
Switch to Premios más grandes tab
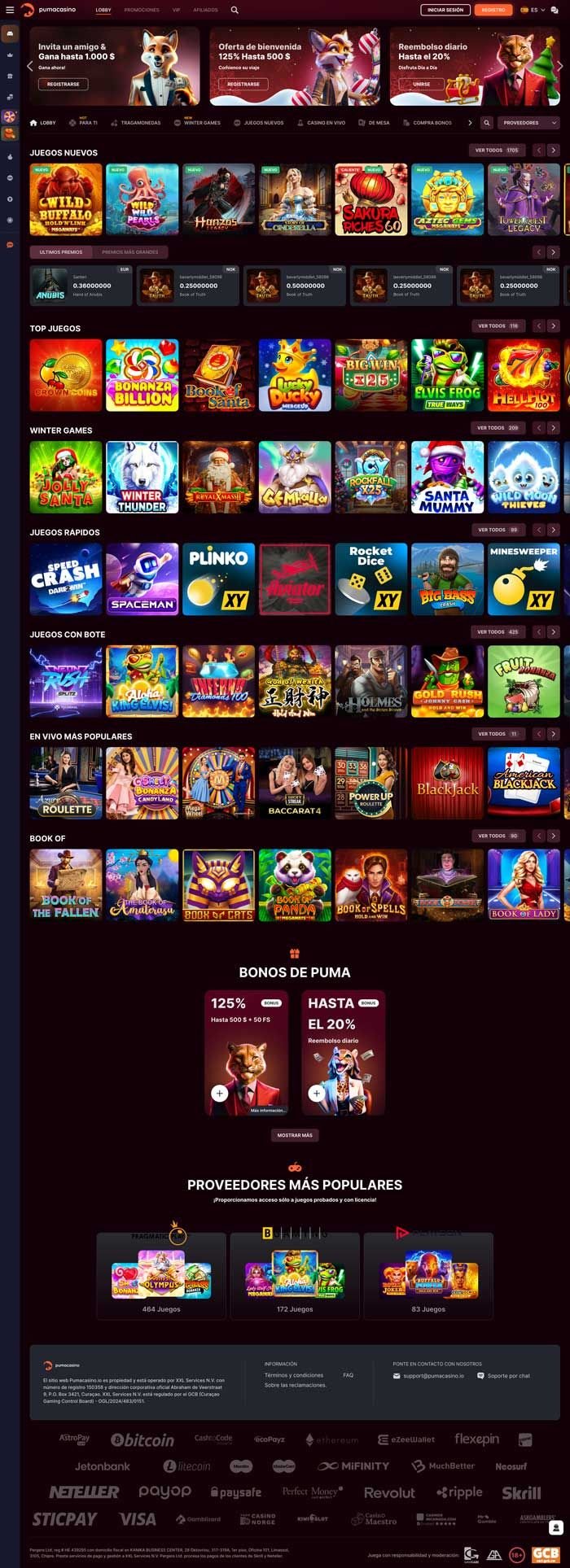130,252
